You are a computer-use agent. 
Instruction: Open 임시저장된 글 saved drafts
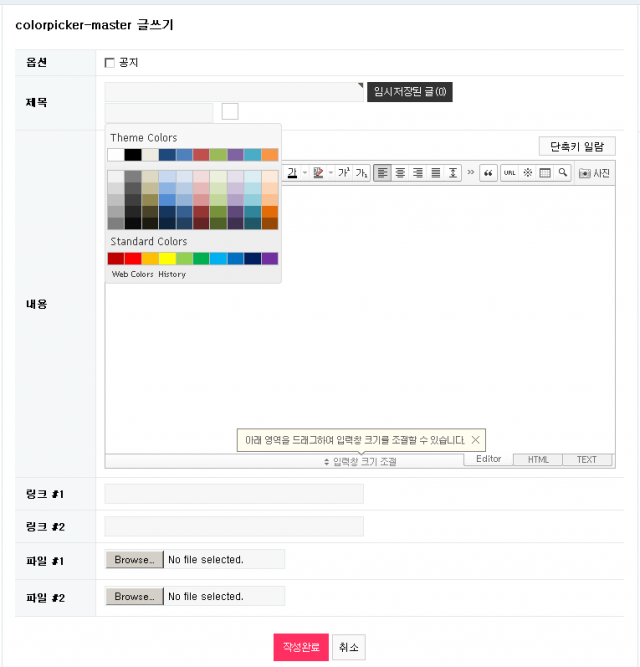coord(410,92)
